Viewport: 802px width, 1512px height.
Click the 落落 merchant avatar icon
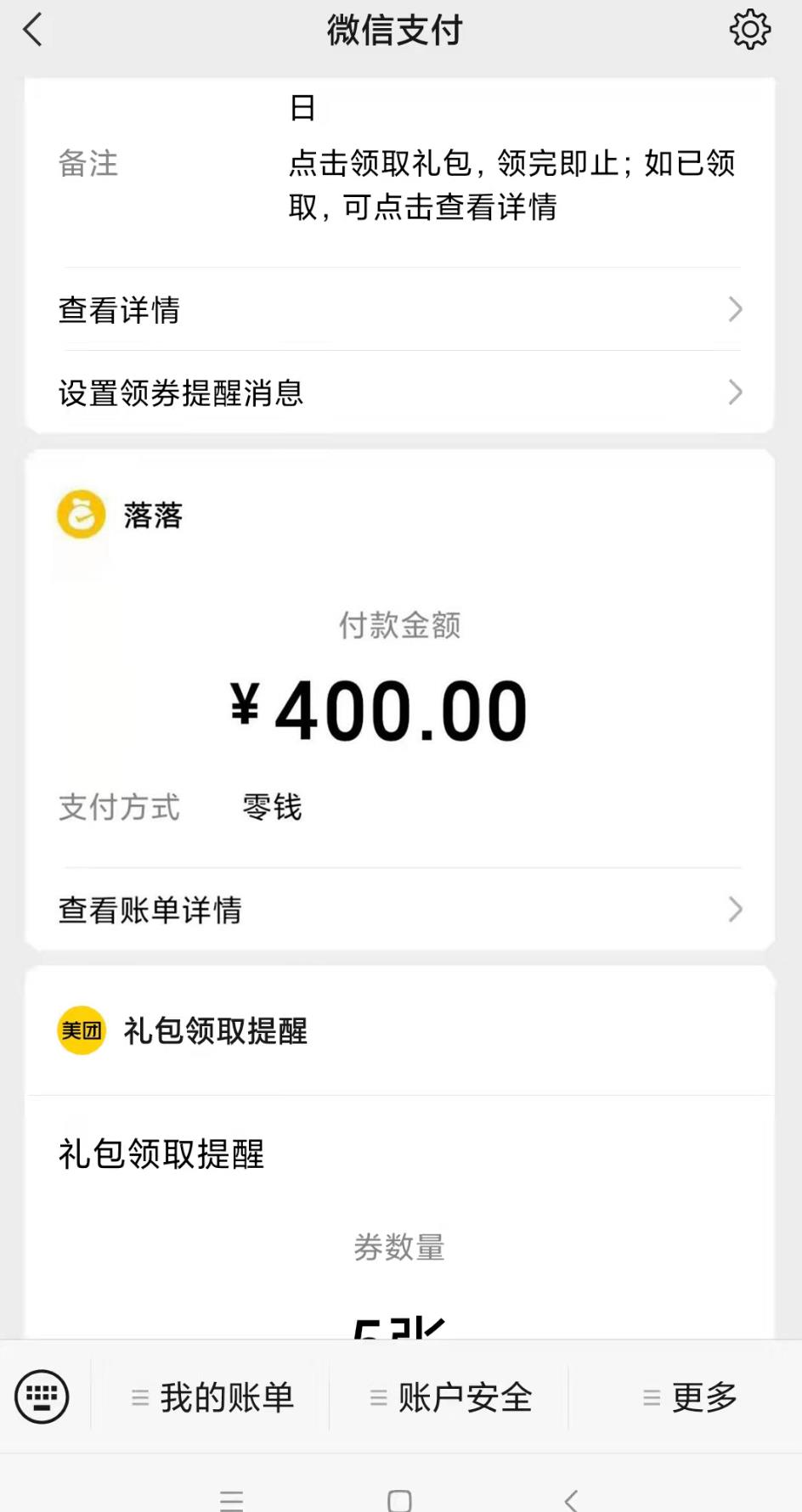click(79, 514)
